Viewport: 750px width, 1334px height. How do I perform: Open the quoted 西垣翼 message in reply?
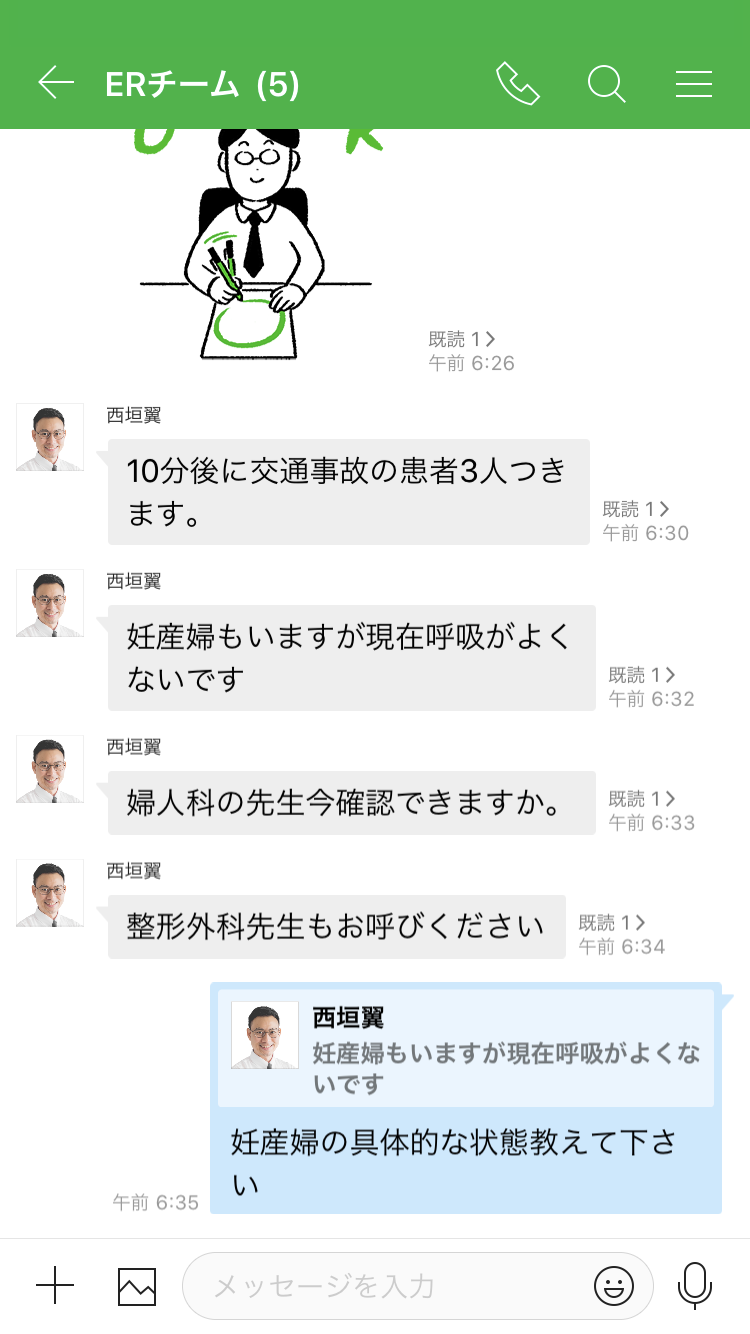tap(466, 1049)
